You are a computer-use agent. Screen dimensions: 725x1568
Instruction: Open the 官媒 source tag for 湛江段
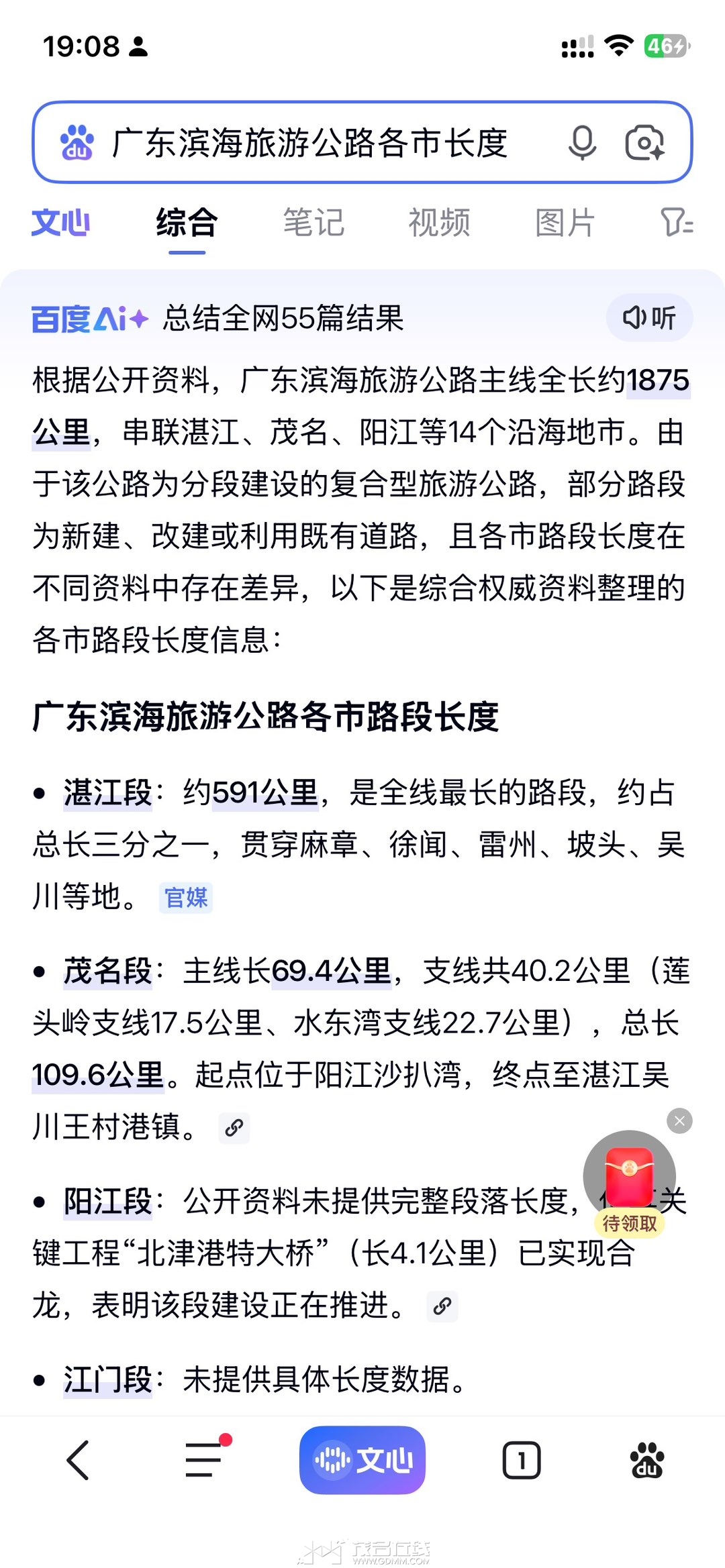(186, 898)
